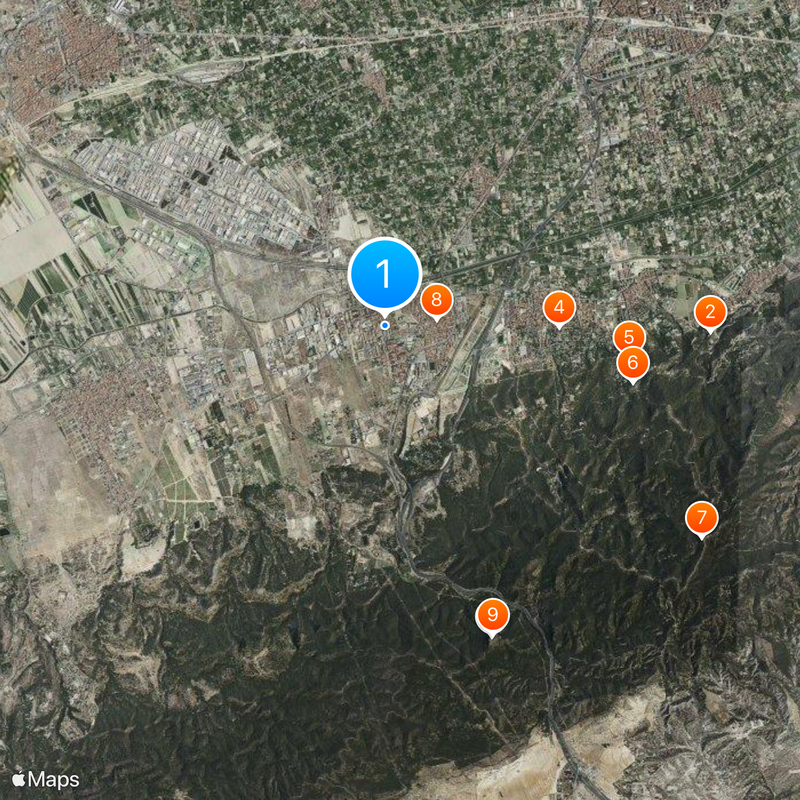Image resolution: width=800 pixels, height=800 pixels.
Task: Select the orange map pin numbered 2
Action: click(x=710, y=312)
